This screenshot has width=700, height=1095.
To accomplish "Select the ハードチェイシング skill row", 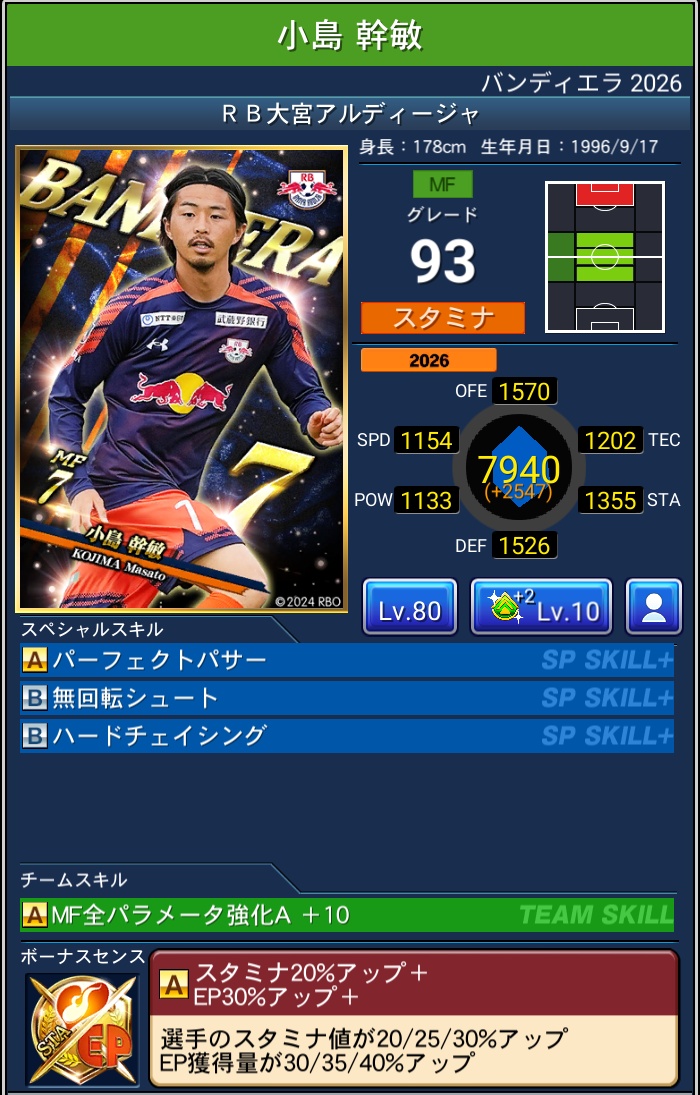I will click(346, 736).
